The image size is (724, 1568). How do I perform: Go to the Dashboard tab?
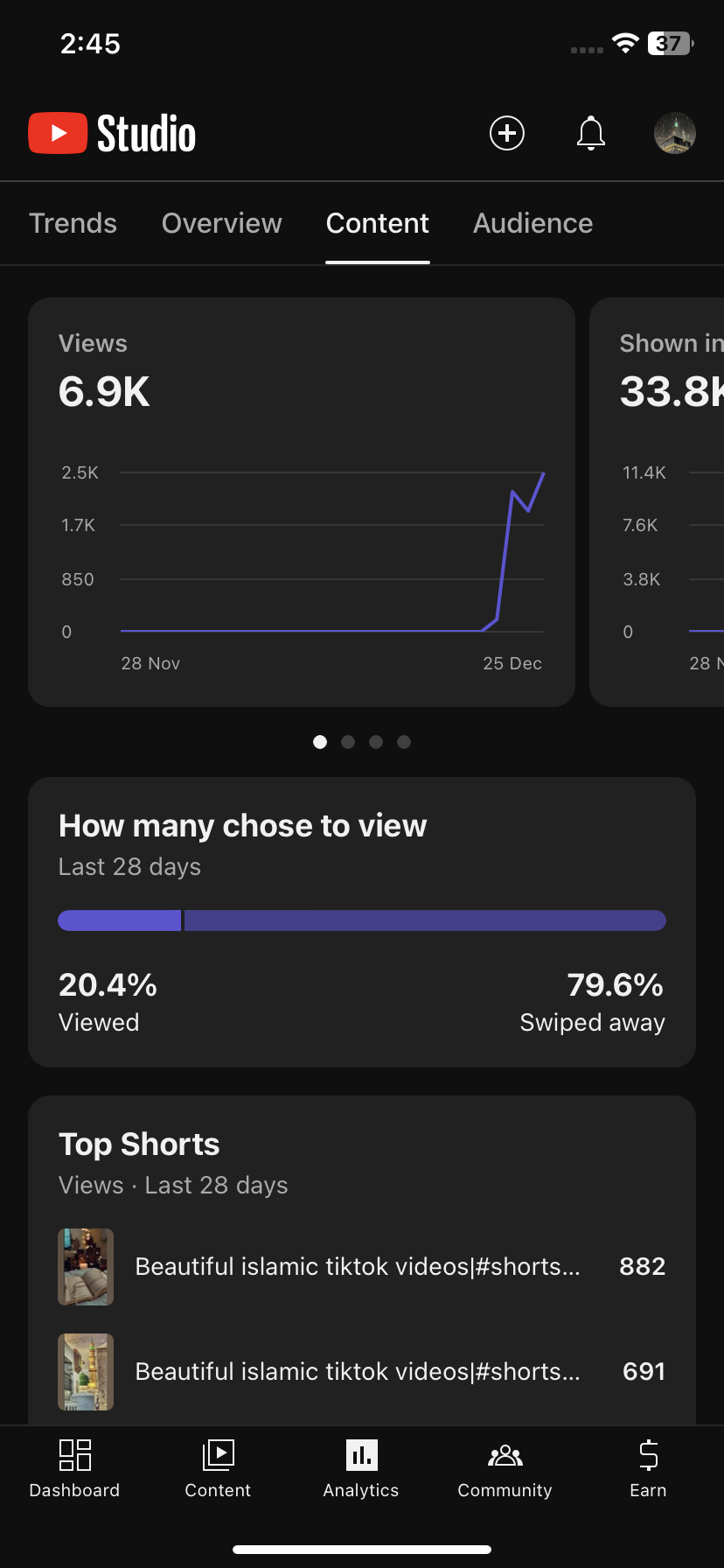coord(74,1469)
